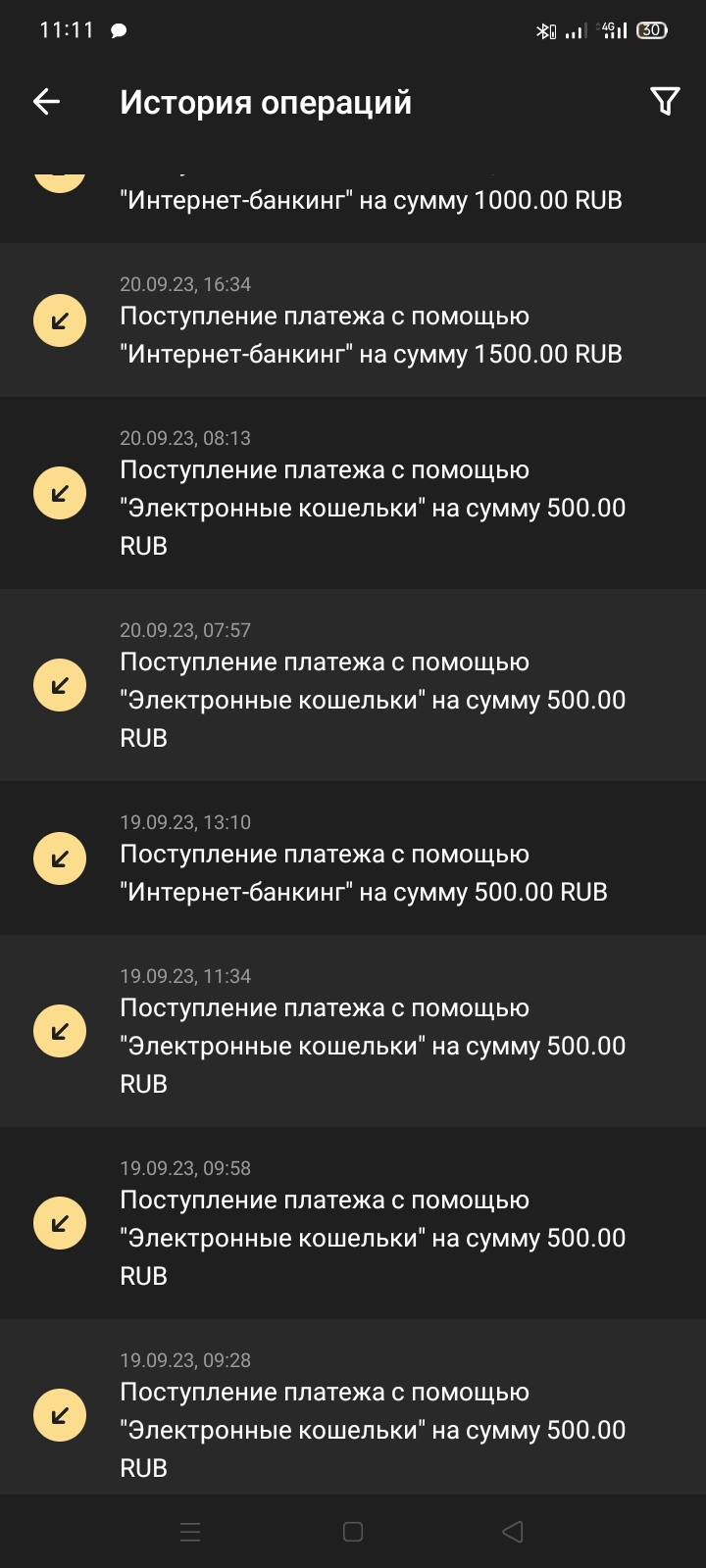Open the filter for operations history
The image size is (706, 1568).
665,101
